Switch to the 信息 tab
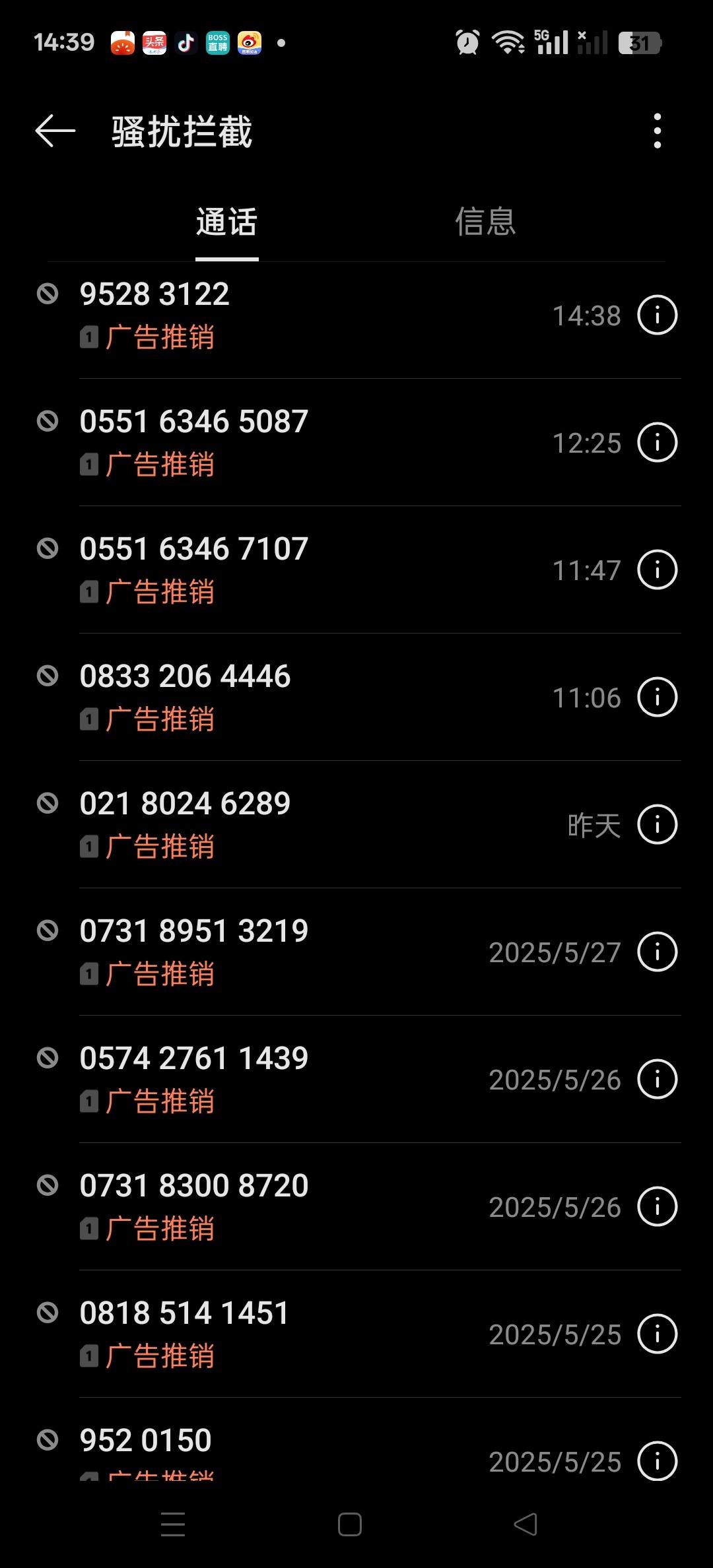This screenshot has height=1568, width=713. click(x=485, y=222)
